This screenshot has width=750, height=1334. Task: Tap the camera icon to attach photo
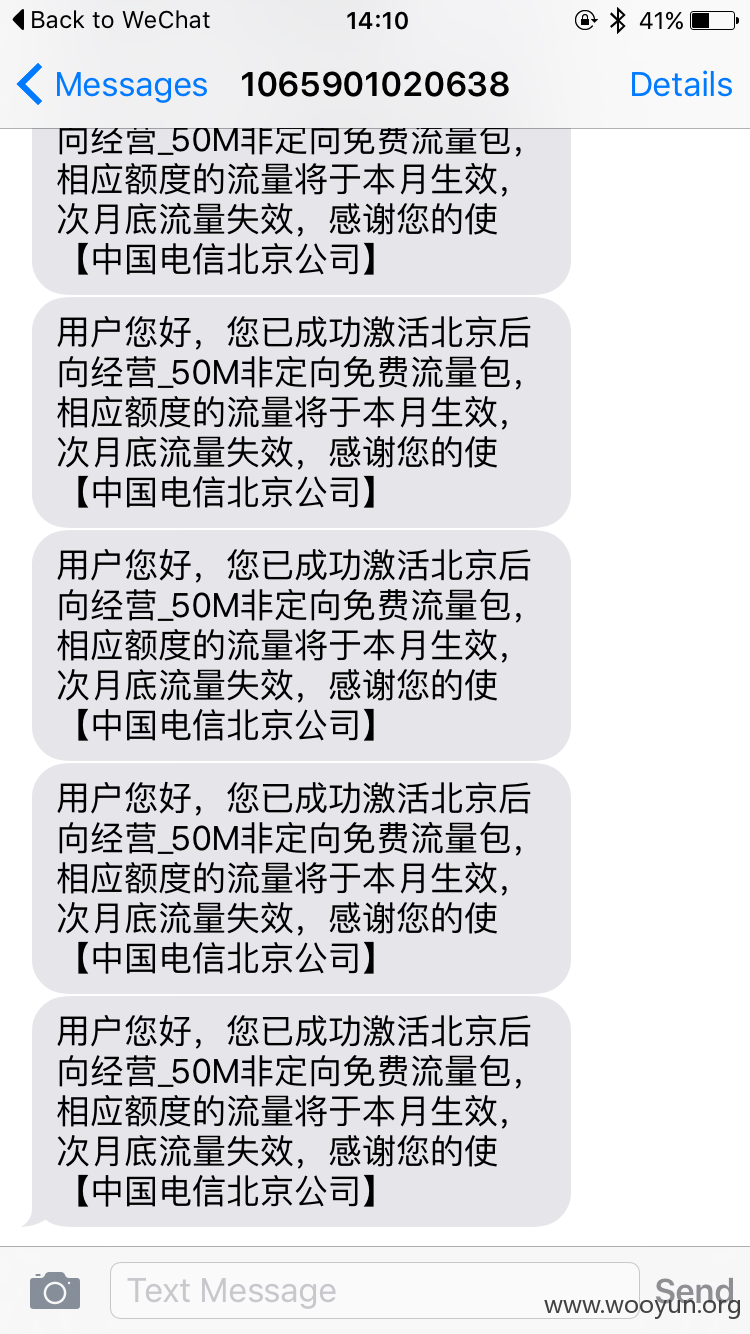pyautogui.click(x=55, y=1291)
